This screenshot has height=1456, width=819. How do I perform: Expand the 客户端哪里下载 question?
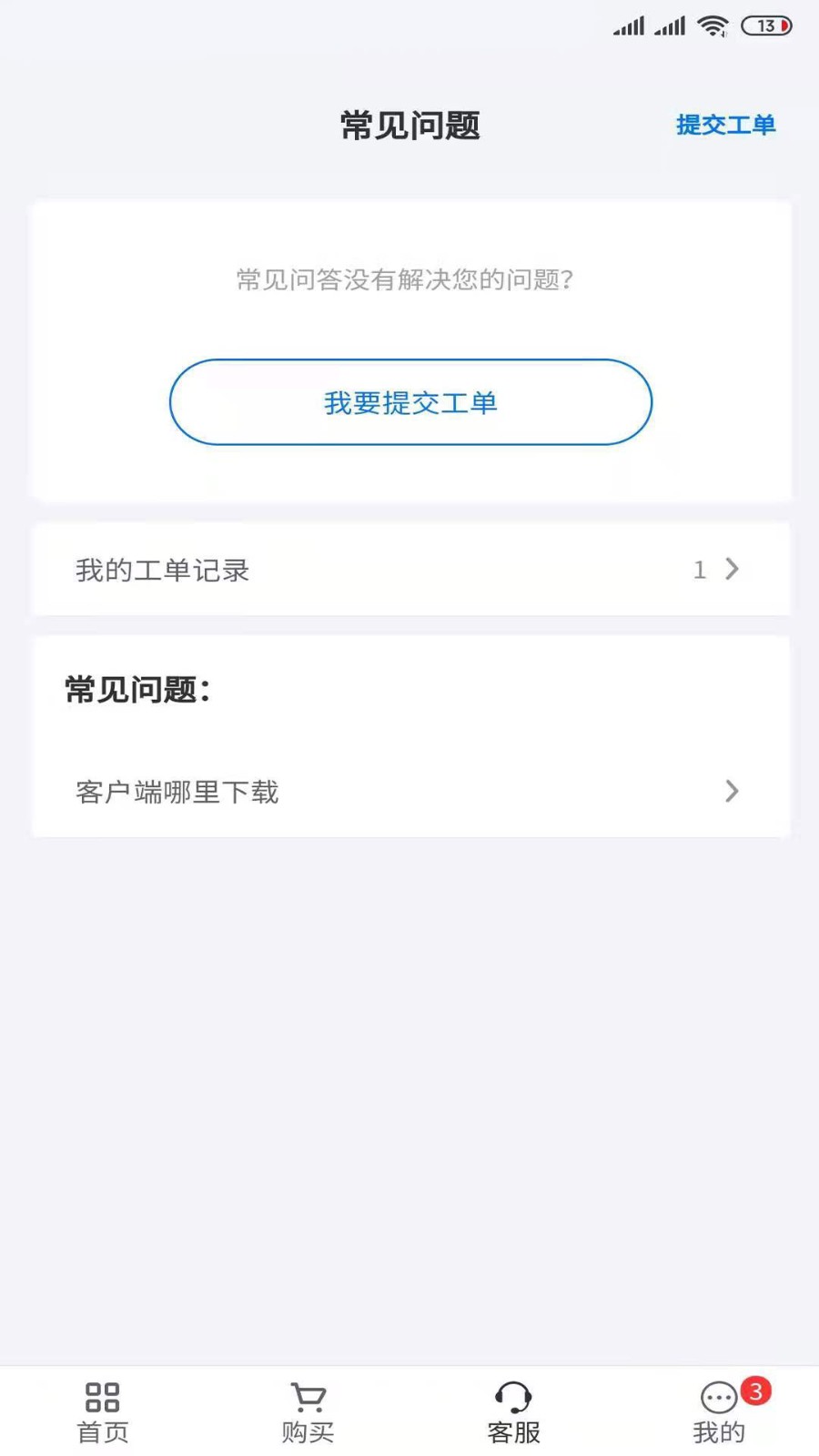pos(409,792)
